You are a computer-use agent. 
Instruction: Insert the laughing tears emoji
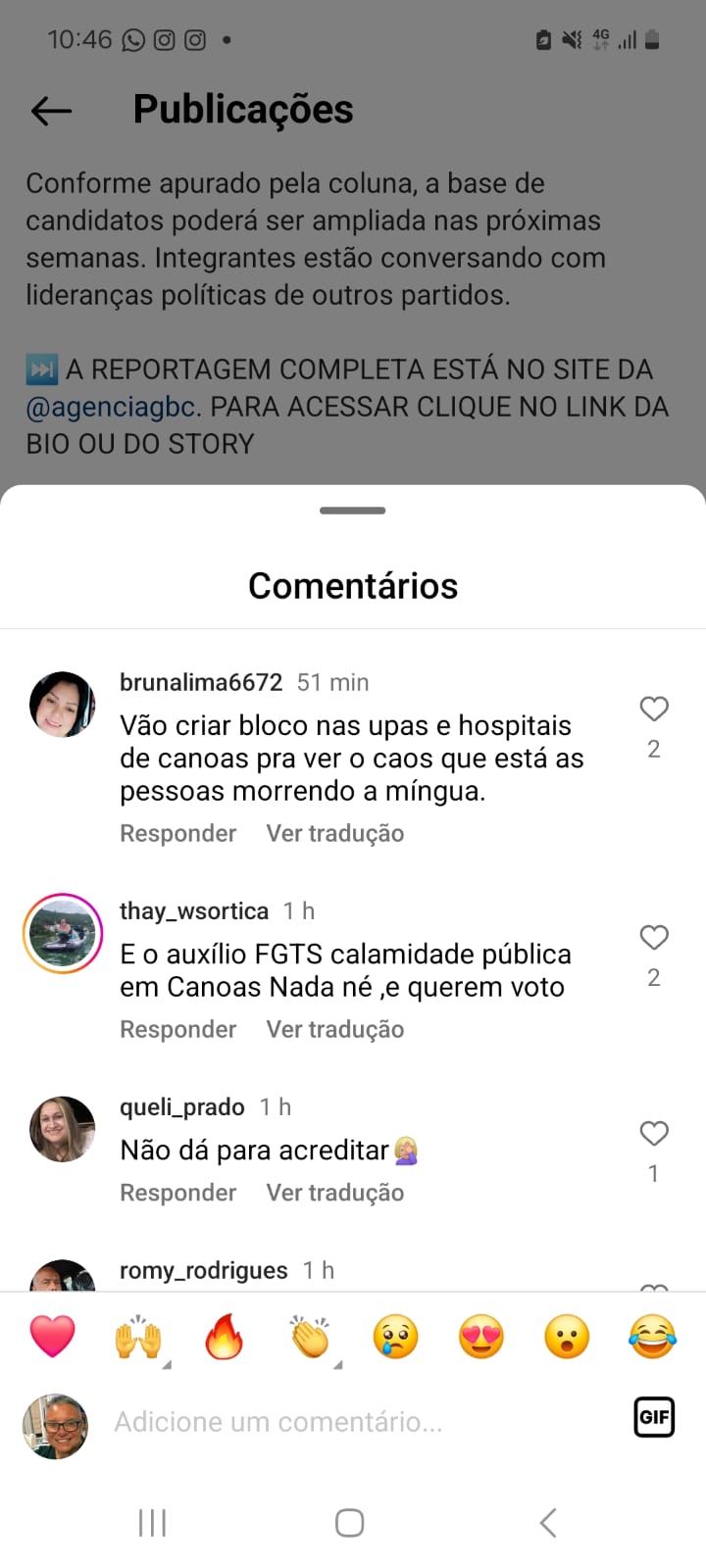click(652, 1337)
